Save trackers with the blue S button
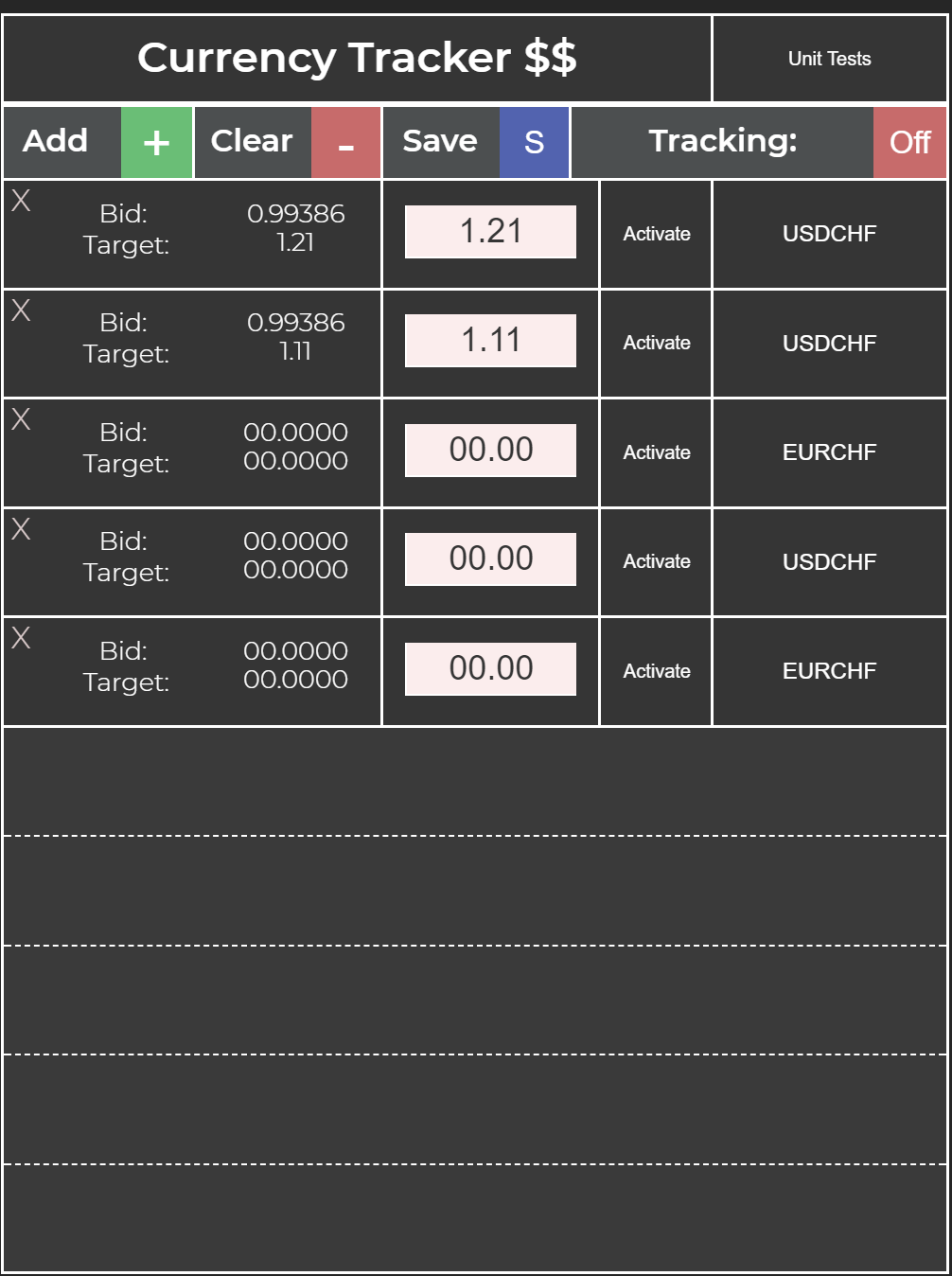The image size is (952, 1276). [x=534, y=142]
